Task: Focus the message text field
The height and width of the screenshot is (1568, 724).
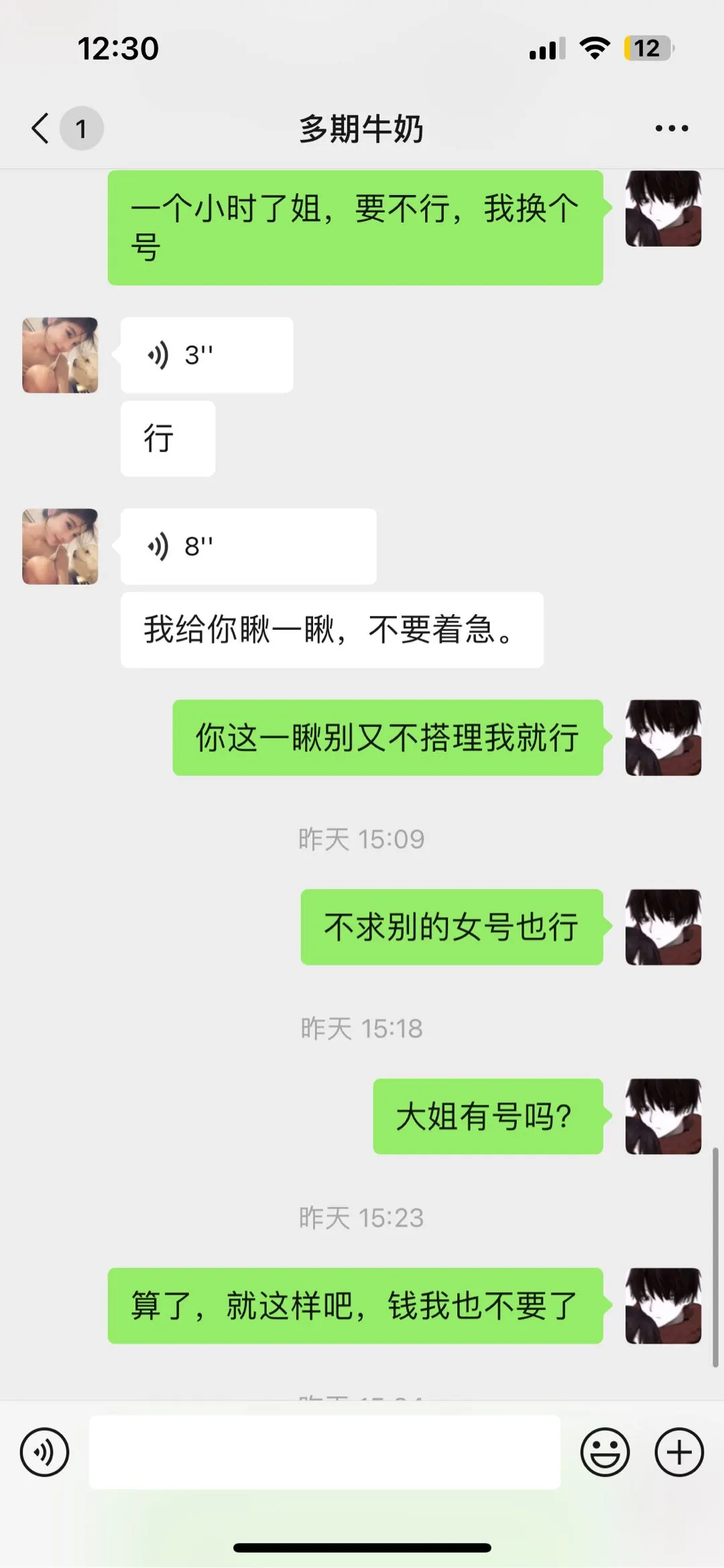Action: click(324, 1453)
